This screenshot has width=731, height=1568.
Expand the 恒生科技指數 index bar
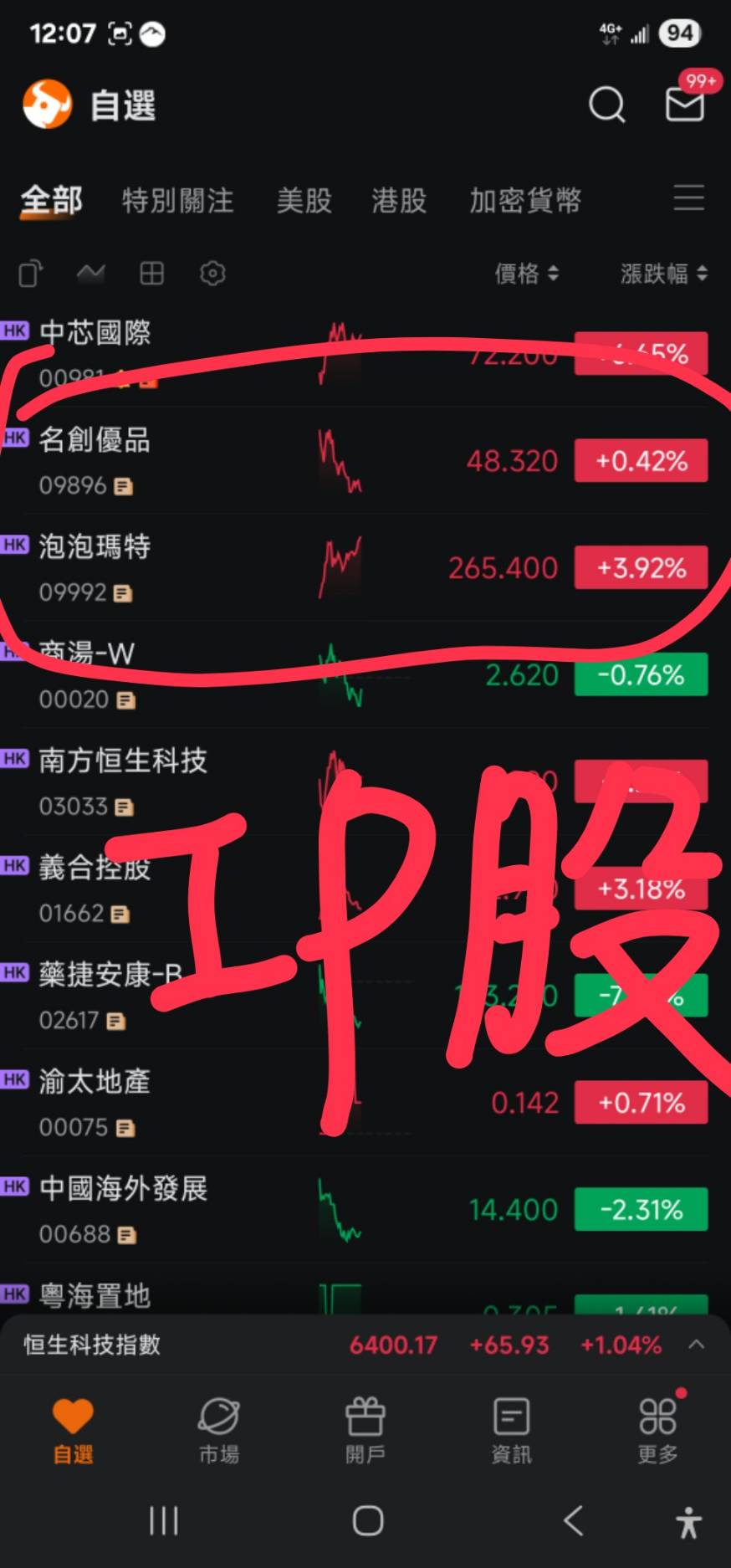pos(696,1345)
